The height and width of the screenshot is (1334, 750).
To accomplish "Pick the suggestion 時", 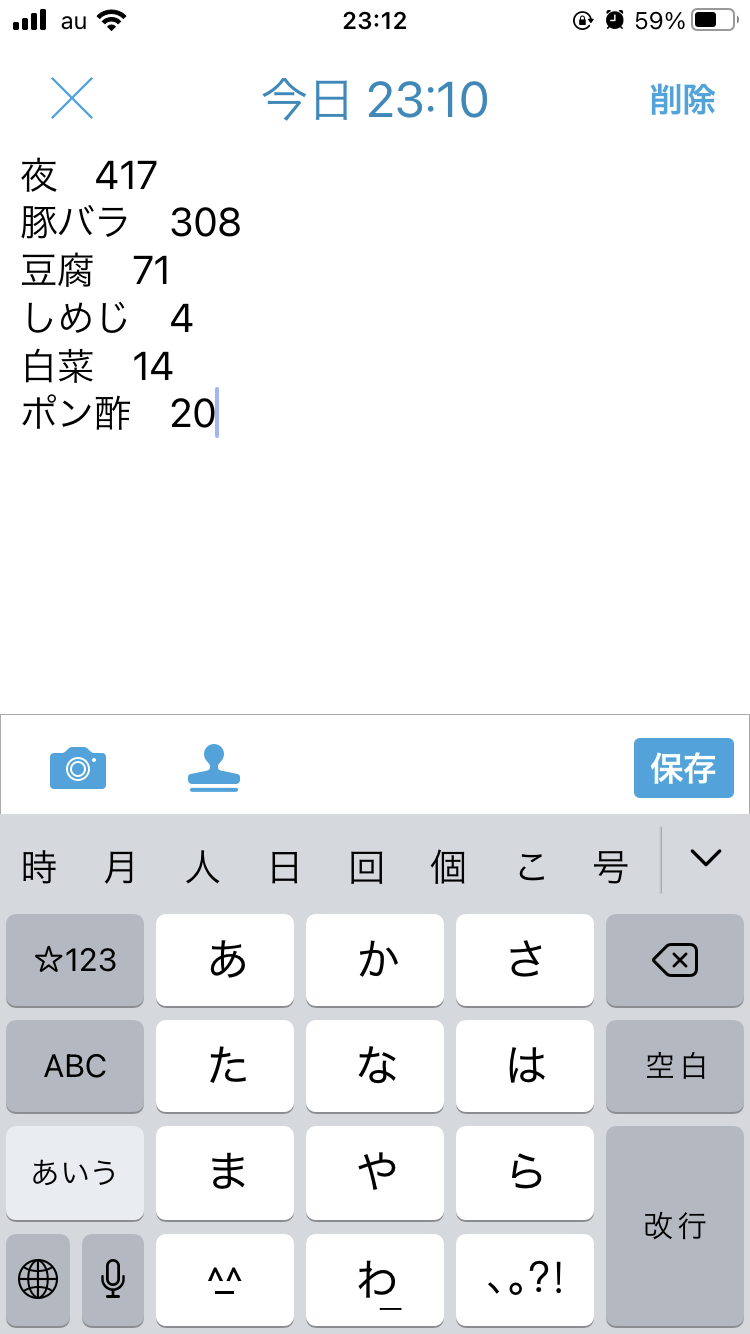I will click(x=39, y=866).
